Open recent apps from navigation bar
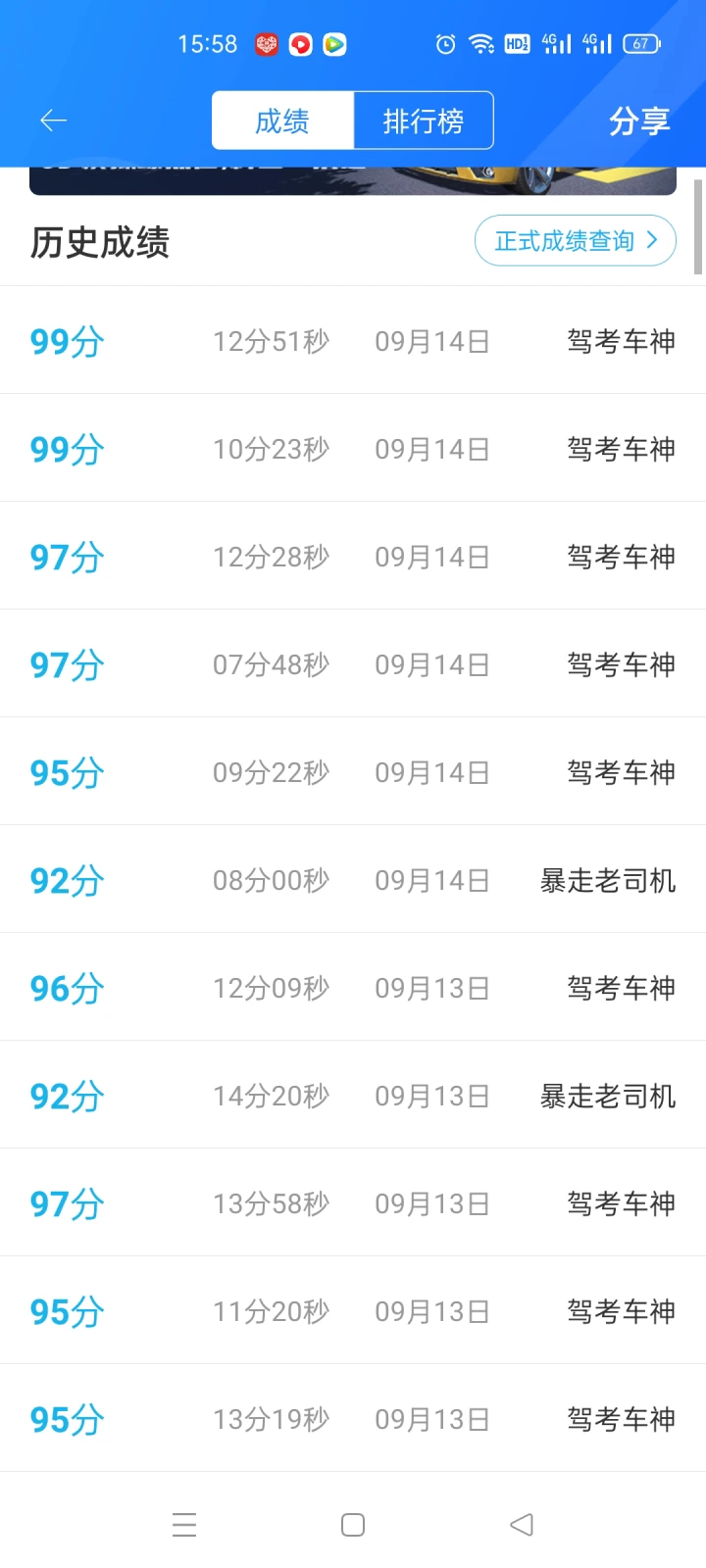706x1568 pixels. (x=184, y=1525)
